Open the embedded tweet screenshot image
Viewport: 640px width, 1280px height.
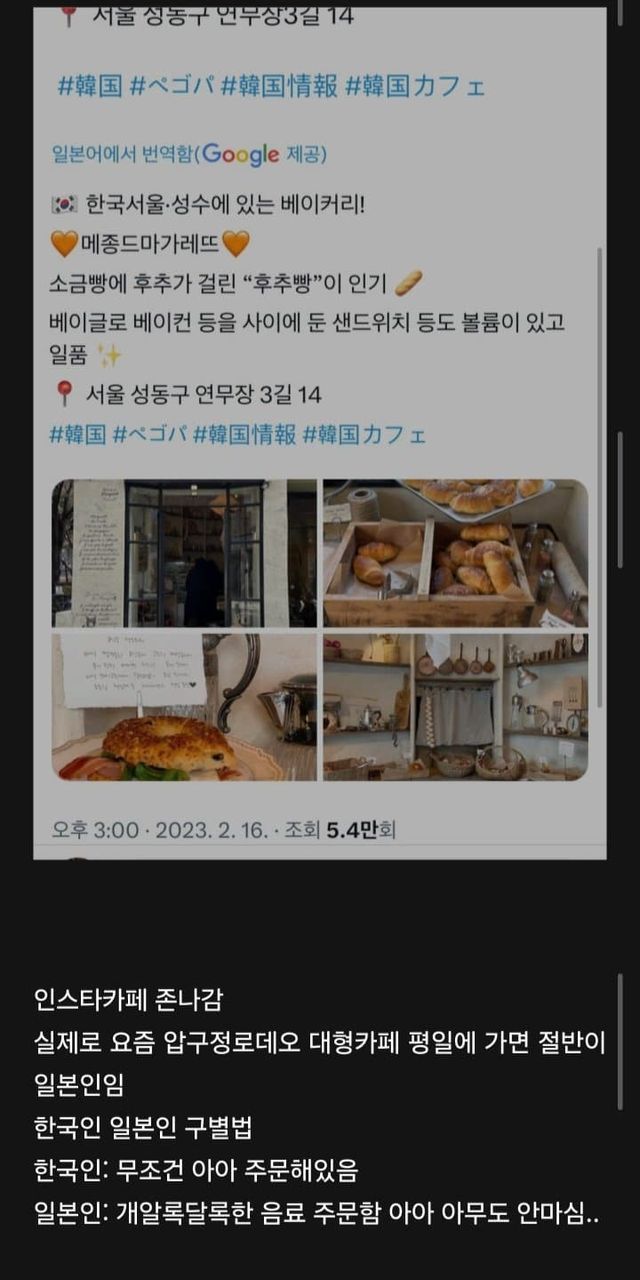tap(319, 430)
